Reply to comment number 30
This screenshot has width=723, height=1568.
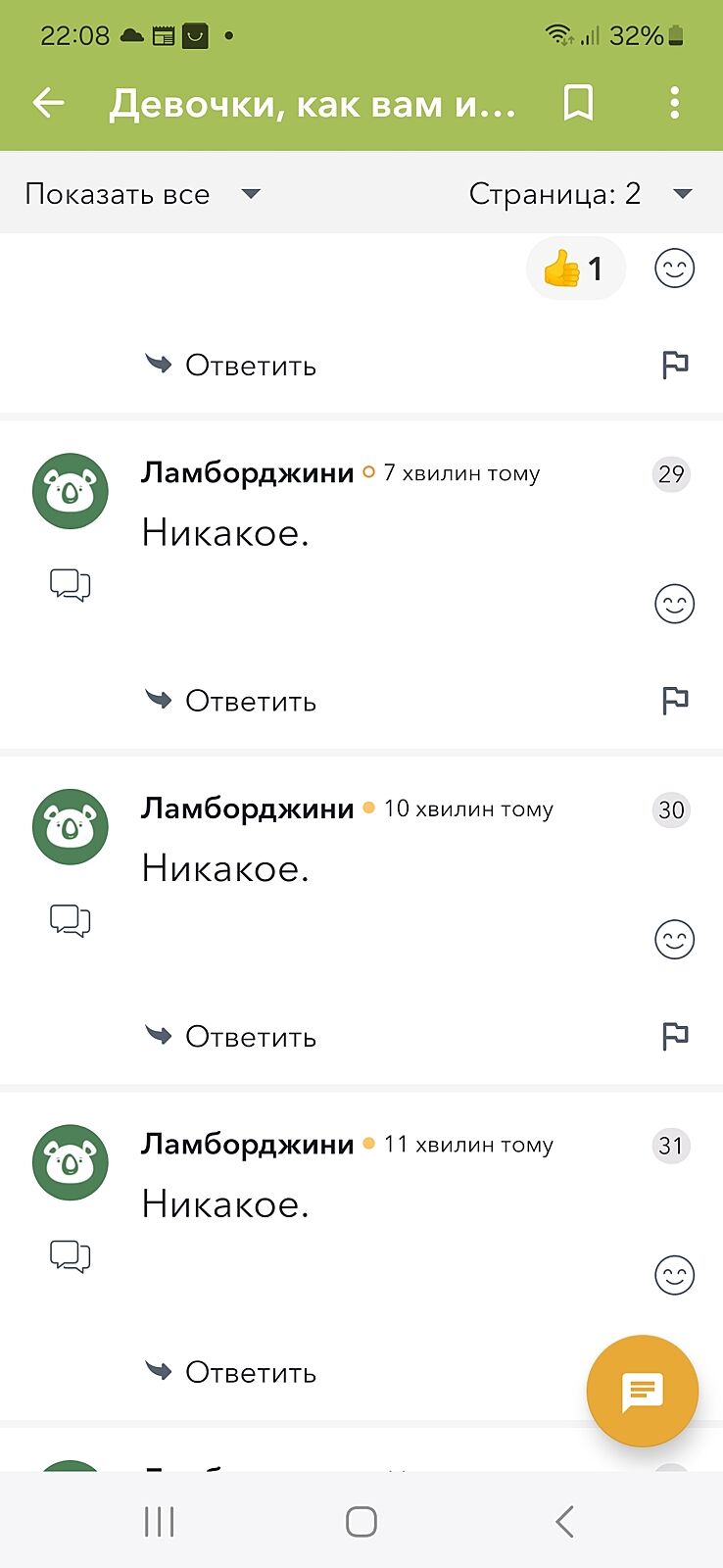click(x=231, y=1036)
